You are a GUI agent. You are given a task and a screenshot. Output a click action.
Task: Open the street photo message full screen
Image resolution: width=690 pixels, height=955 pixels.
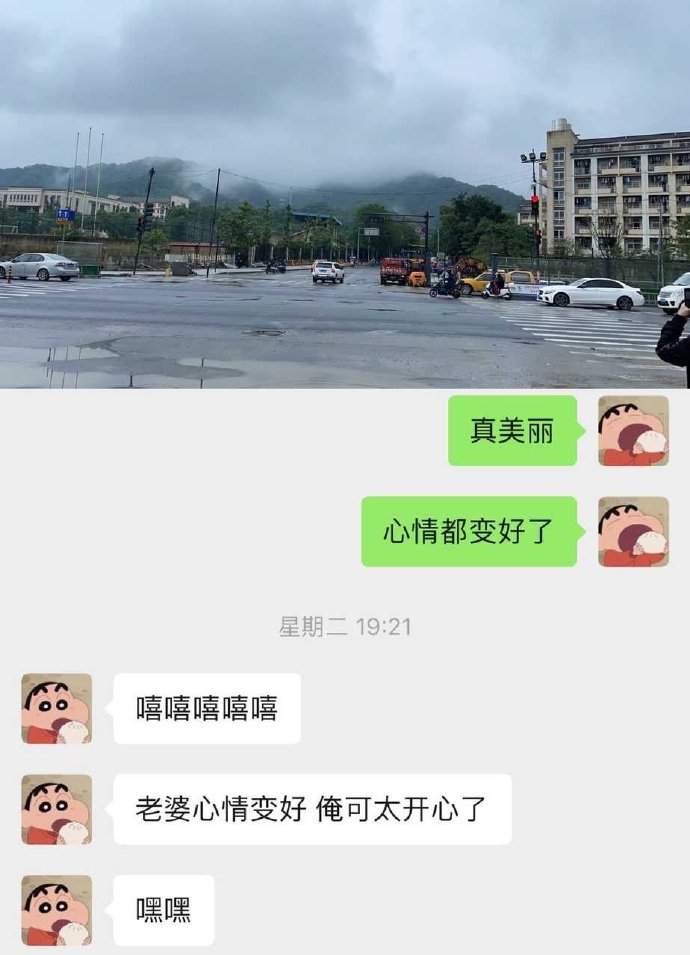coord(345,195)
